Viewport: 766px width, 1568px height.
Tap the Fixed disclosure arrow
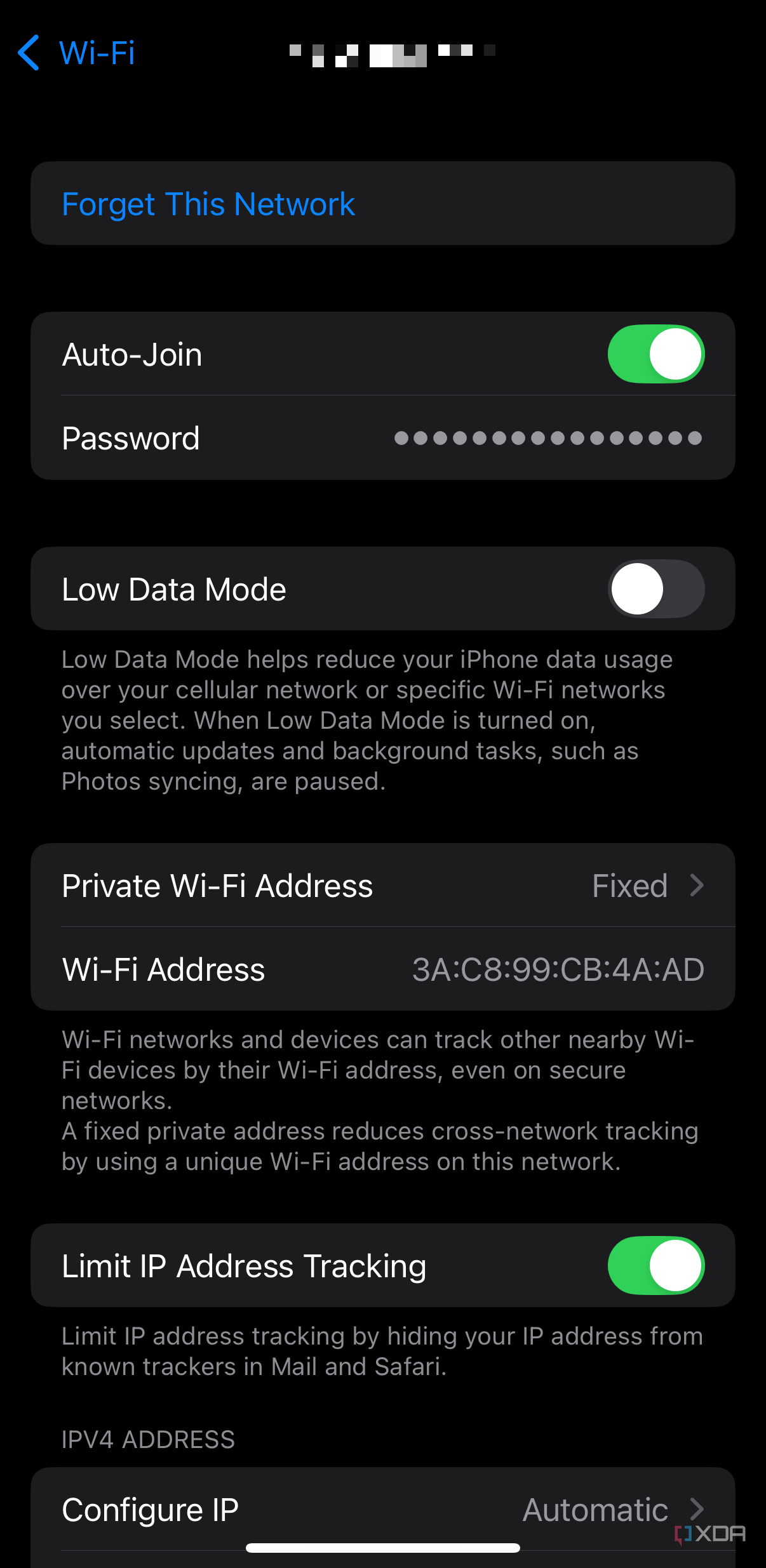click(x=697, y=885)
